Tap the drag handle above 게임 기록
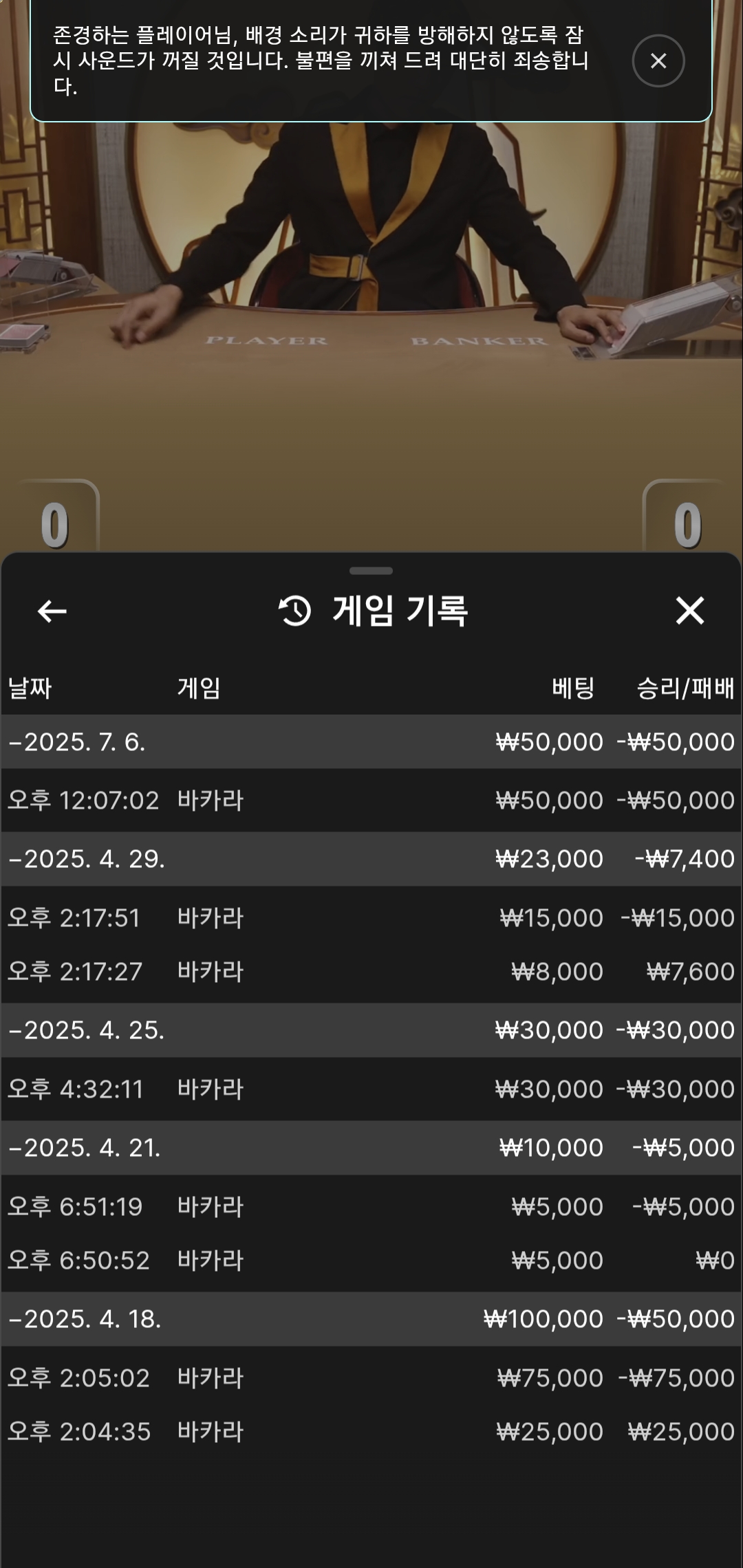 371,571
